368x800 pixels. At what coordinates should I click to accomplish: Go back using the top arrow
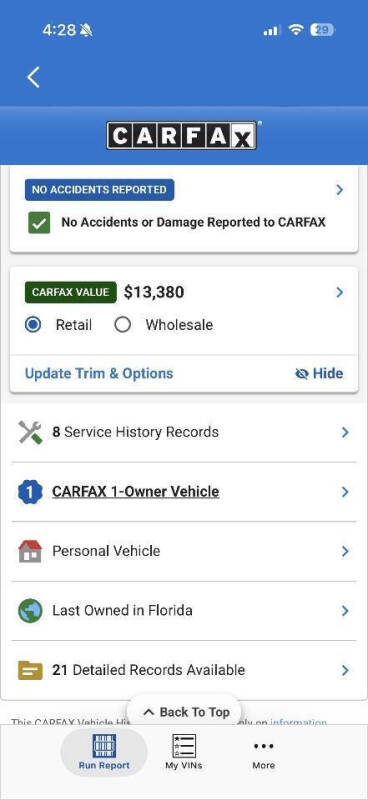[x=34, y=78]
